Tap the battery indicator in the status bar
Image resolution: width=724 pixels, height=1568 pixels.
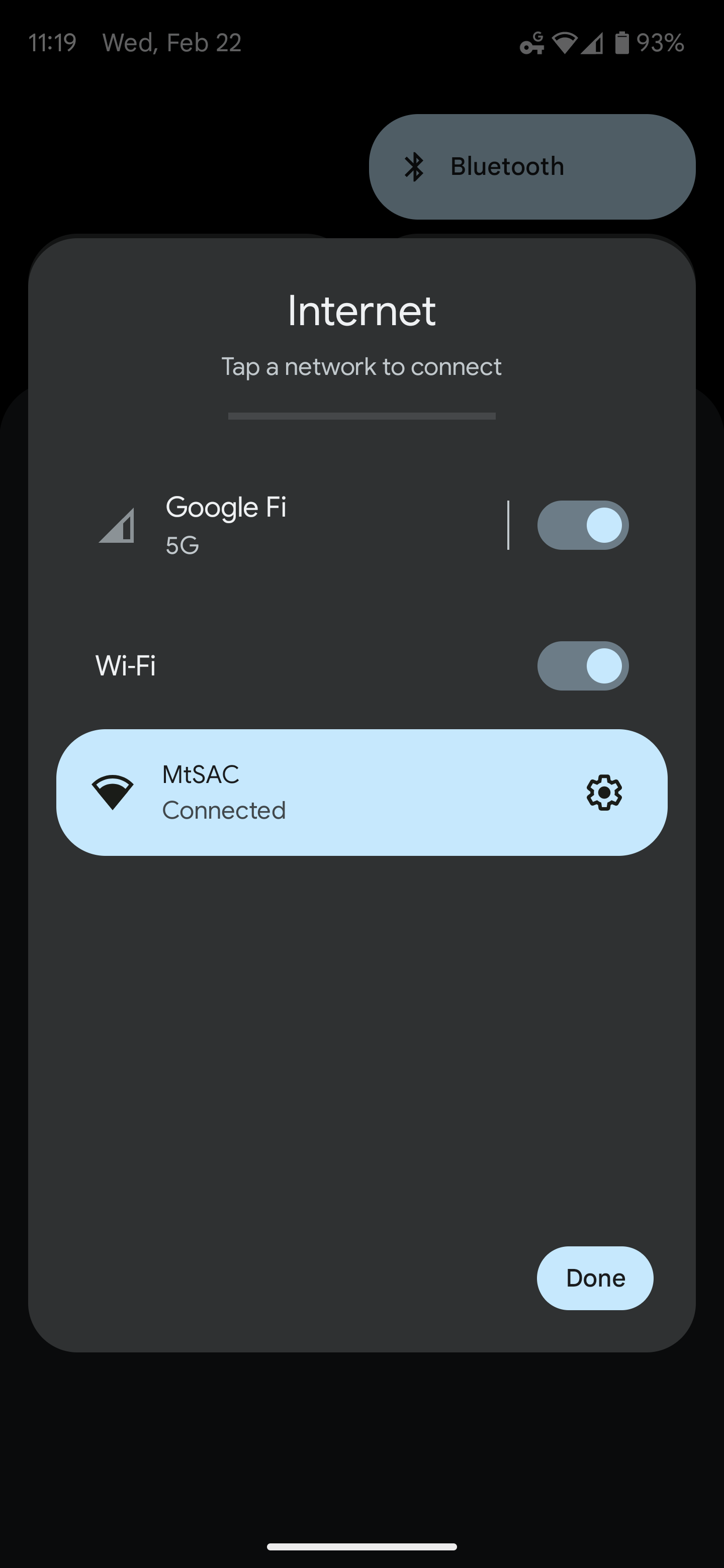pyautogui.click(x=623, y=43)
